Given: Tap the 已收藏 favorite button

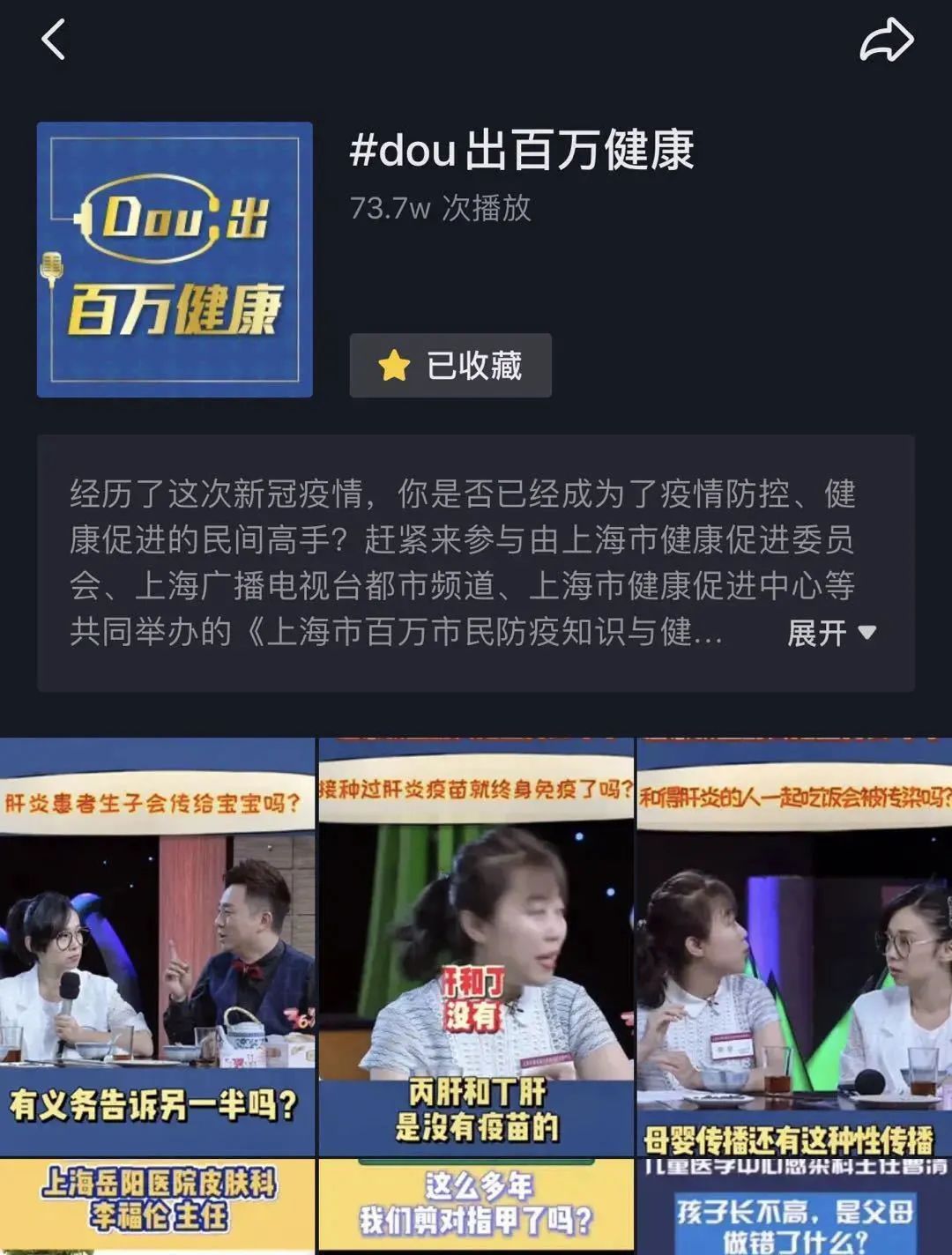Looking at the screenshot, I should pyautogui.click(x=450, y=366).
